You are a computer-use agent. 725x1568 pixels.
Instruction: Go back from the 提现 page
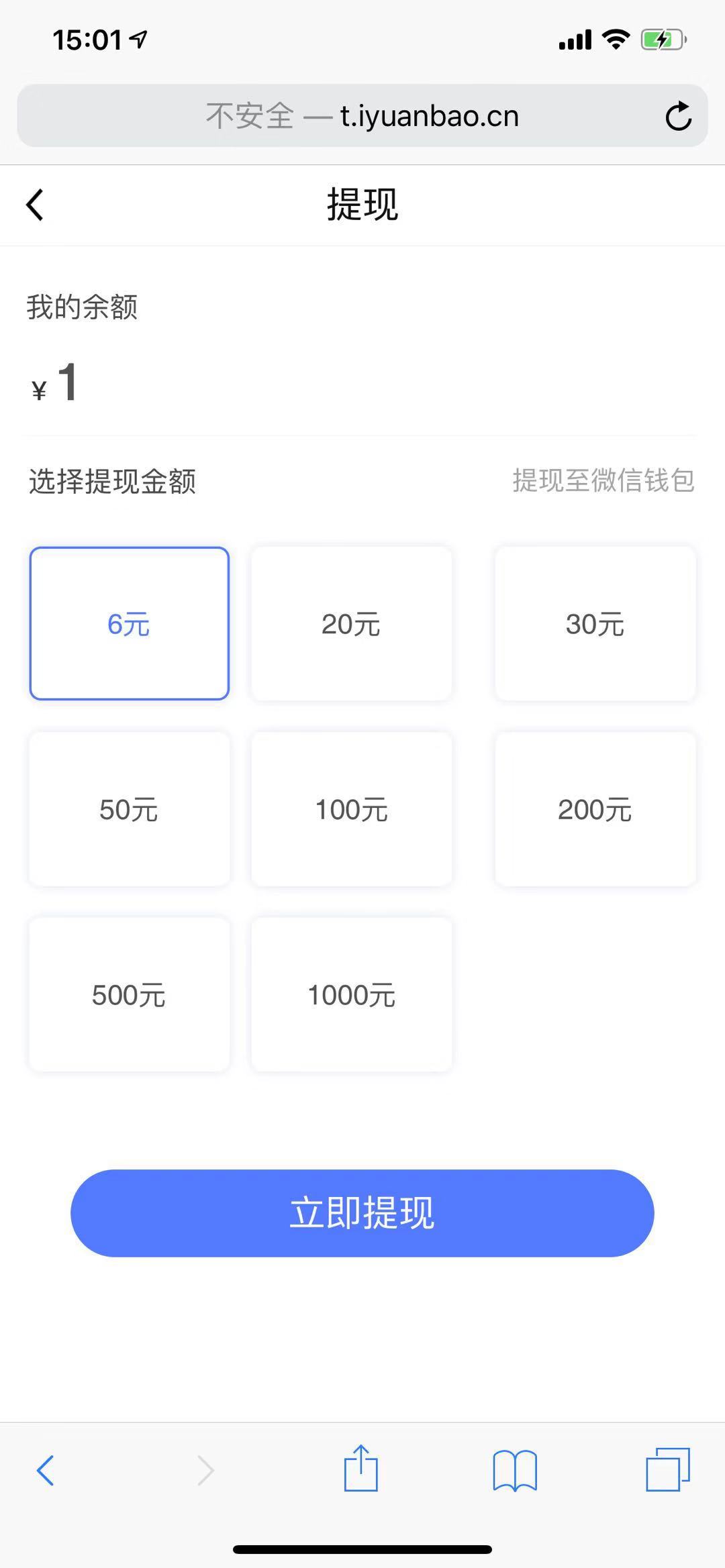36,205
